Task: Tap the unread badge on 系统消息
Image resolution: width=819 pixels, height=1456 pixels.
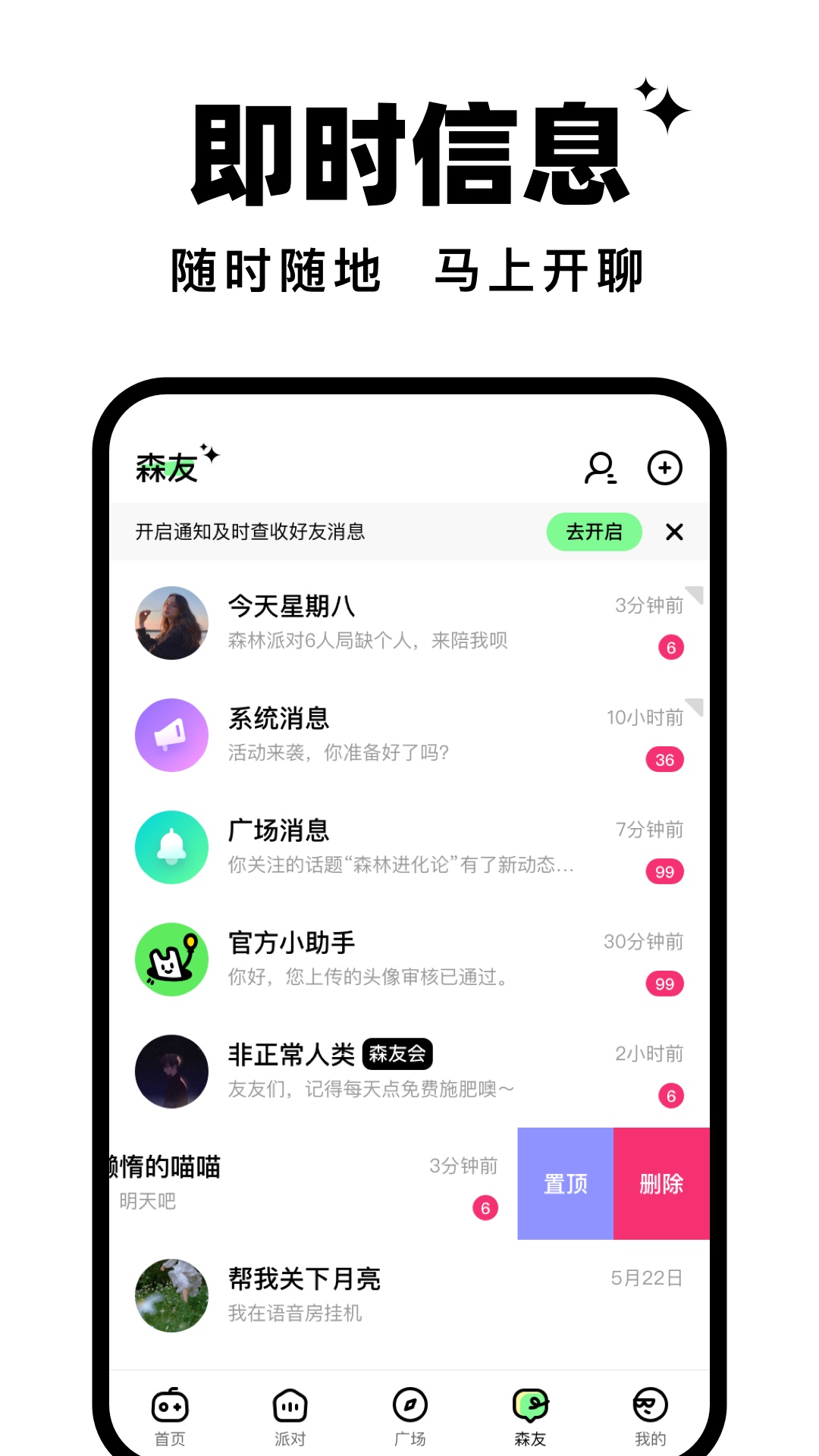Action: point(665,758)
